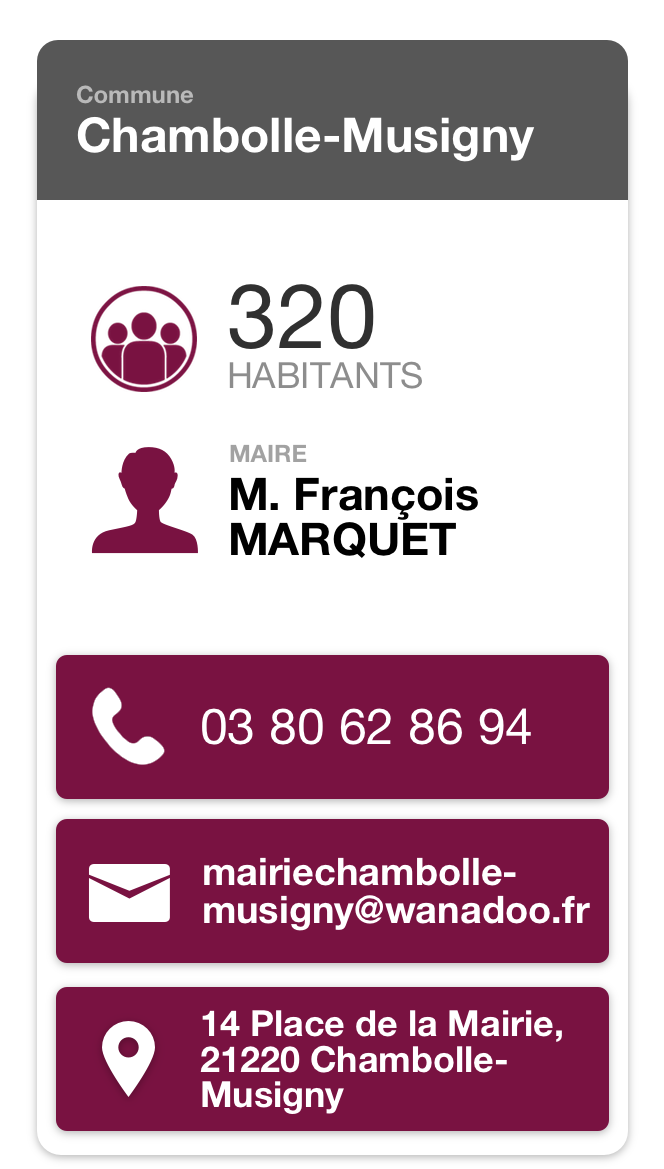This screenshot has width=664, height=1169.
Task: Open the 14 Place de la Mairie address
Action: tap(332, 1059)
